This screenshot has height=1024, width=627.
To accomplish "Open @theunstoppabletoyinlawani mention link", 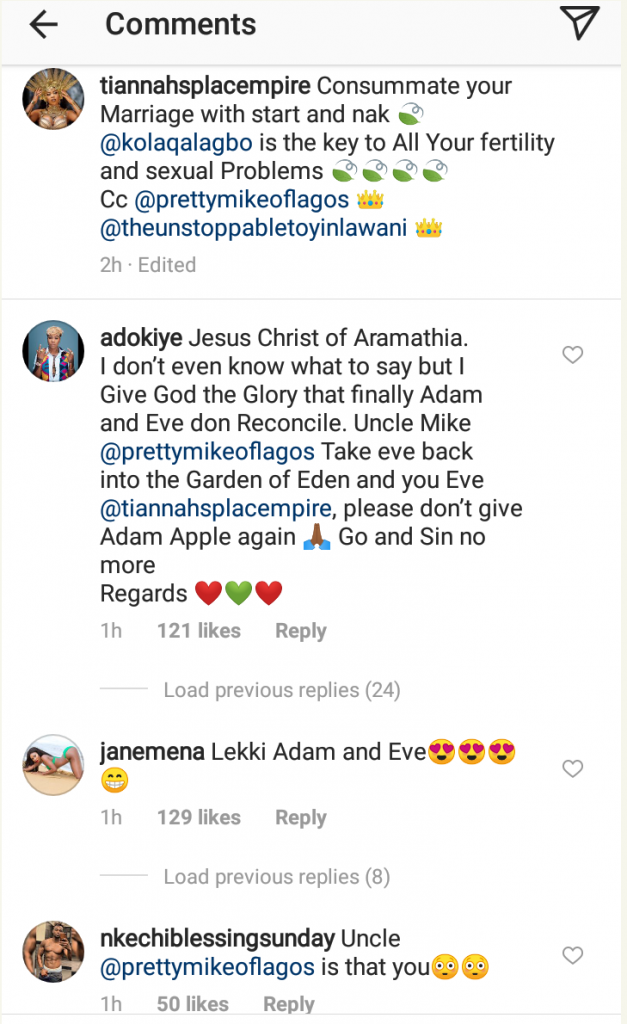I will 255,229.
